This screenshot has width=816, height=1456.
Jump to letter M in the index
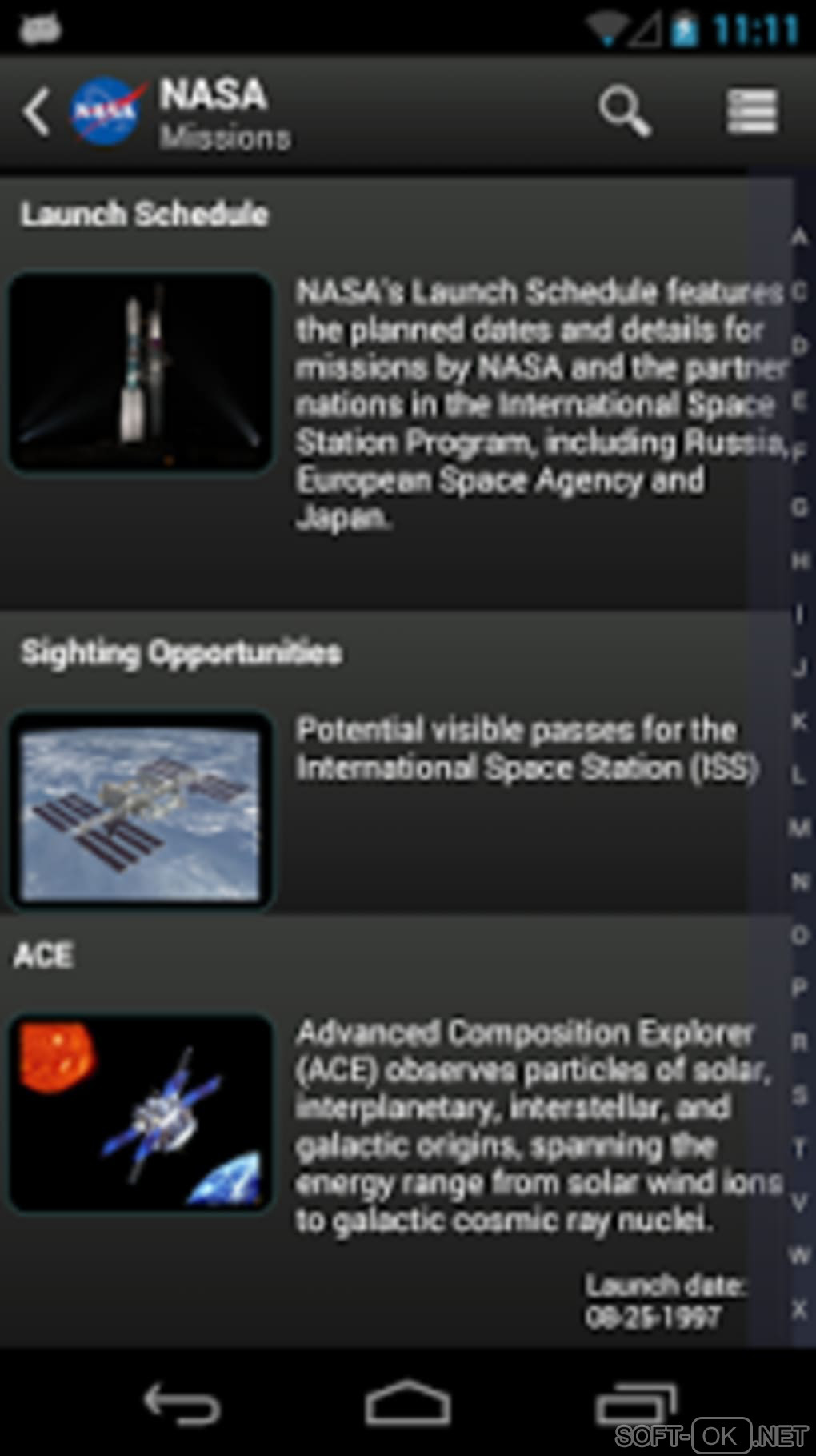tap(799, 828)
